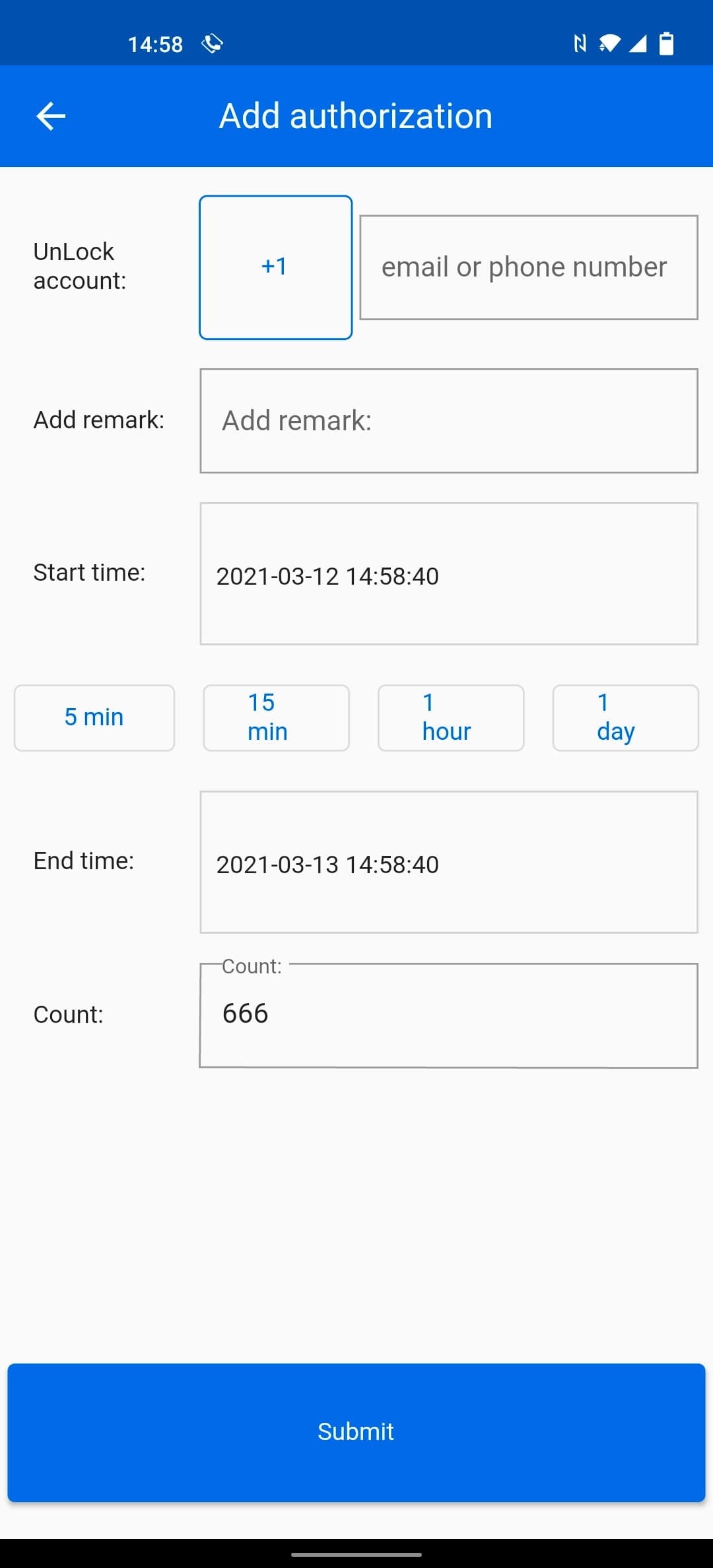Open the +1 country code selector

pos(275,267)
